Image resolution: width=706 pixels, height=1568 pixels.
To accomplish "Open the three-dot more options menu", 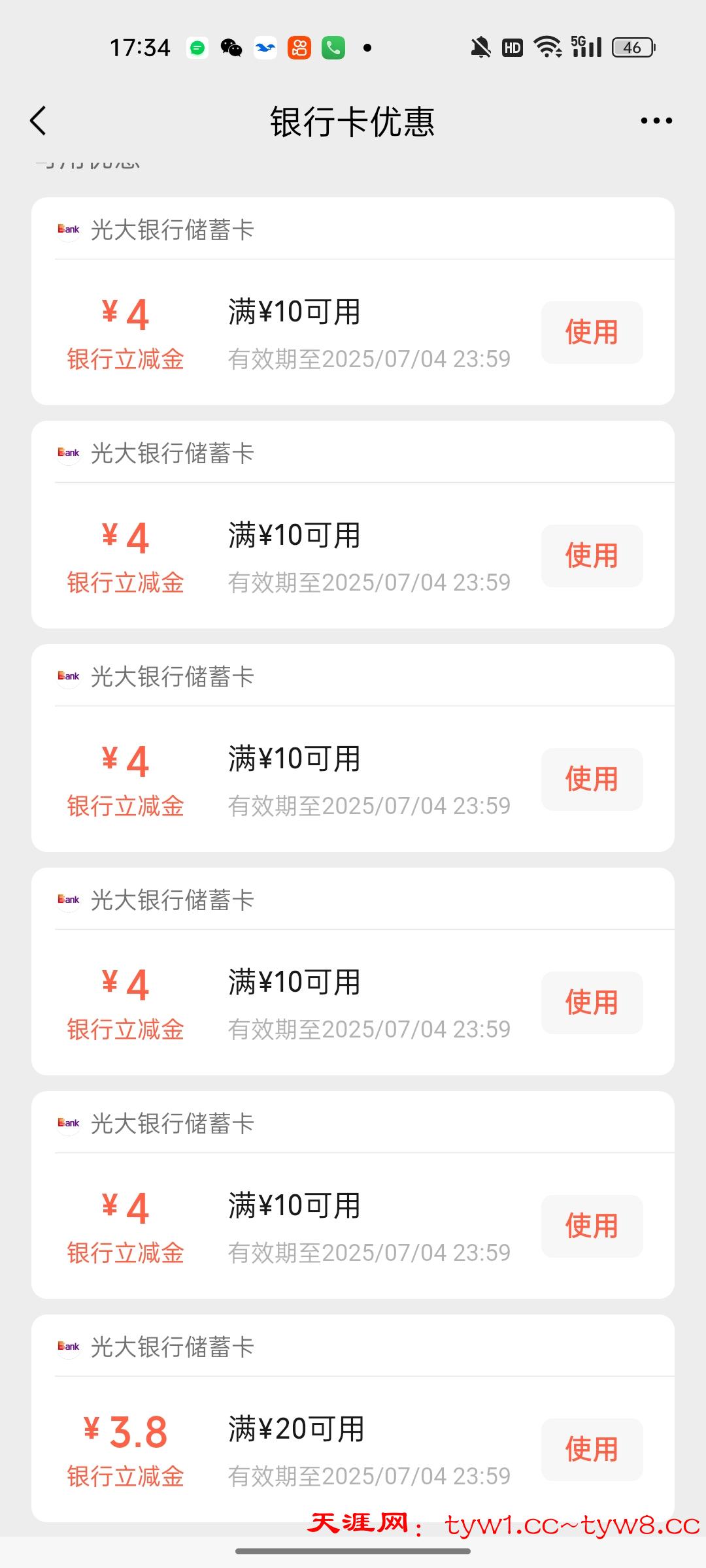I will coord(656,121).
